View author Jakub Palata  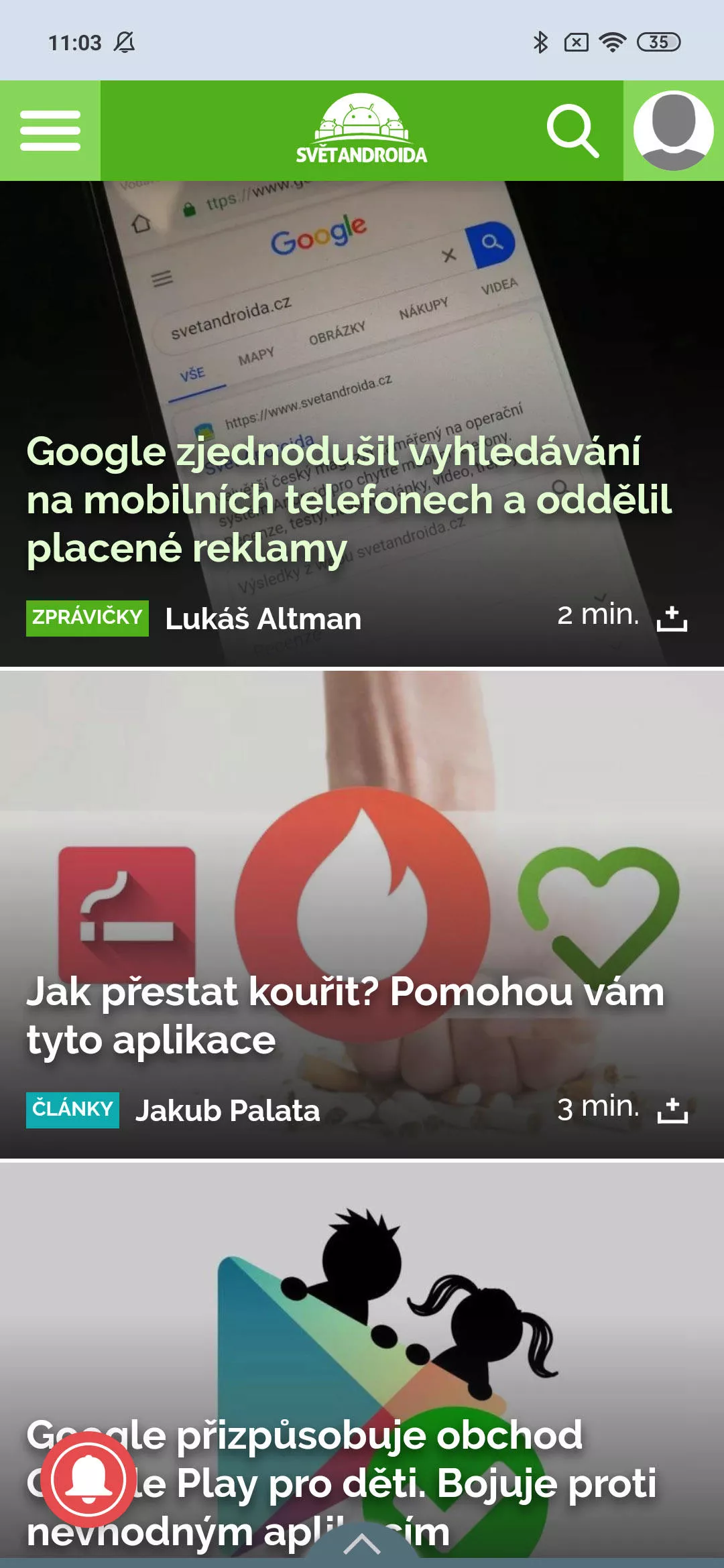tap(228, 1110)
